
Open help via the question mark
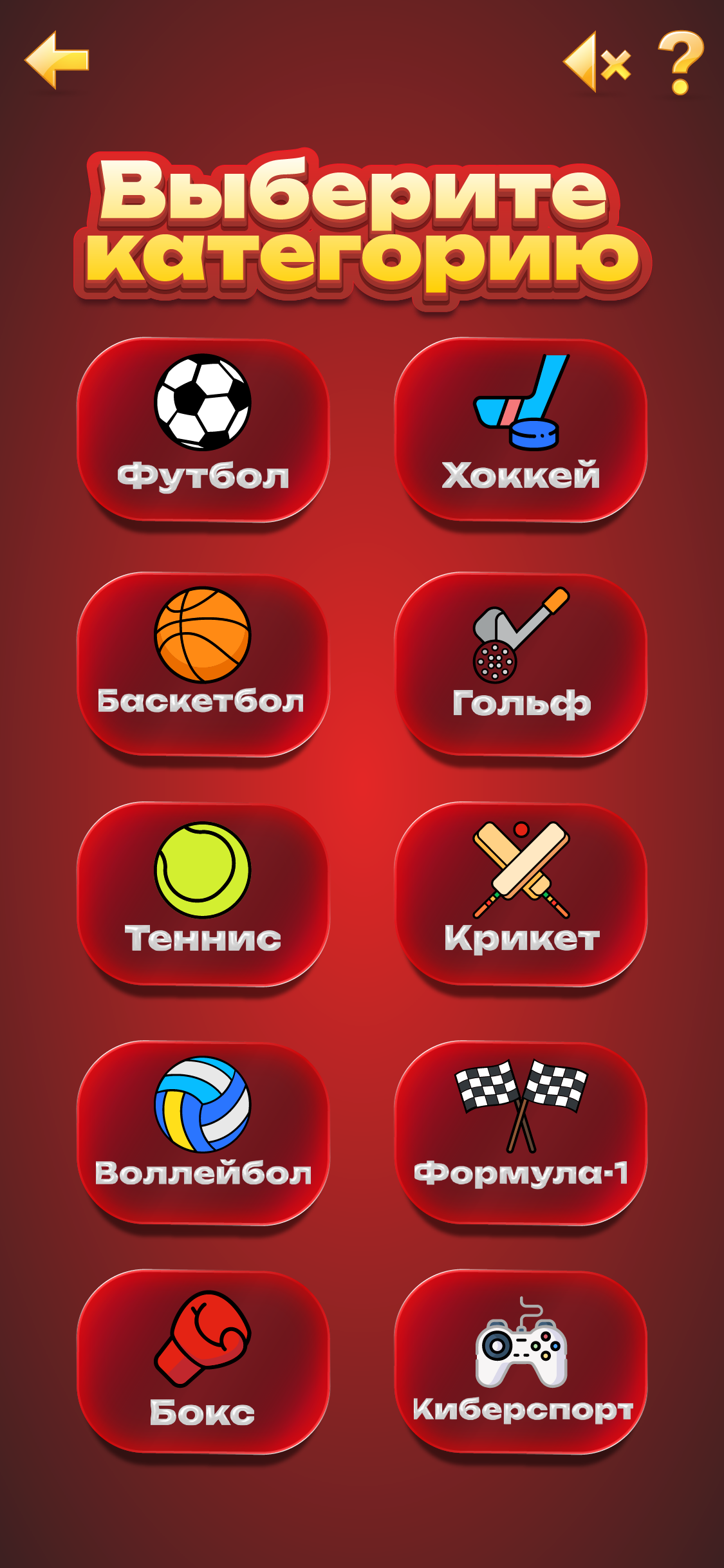point(680,62)
